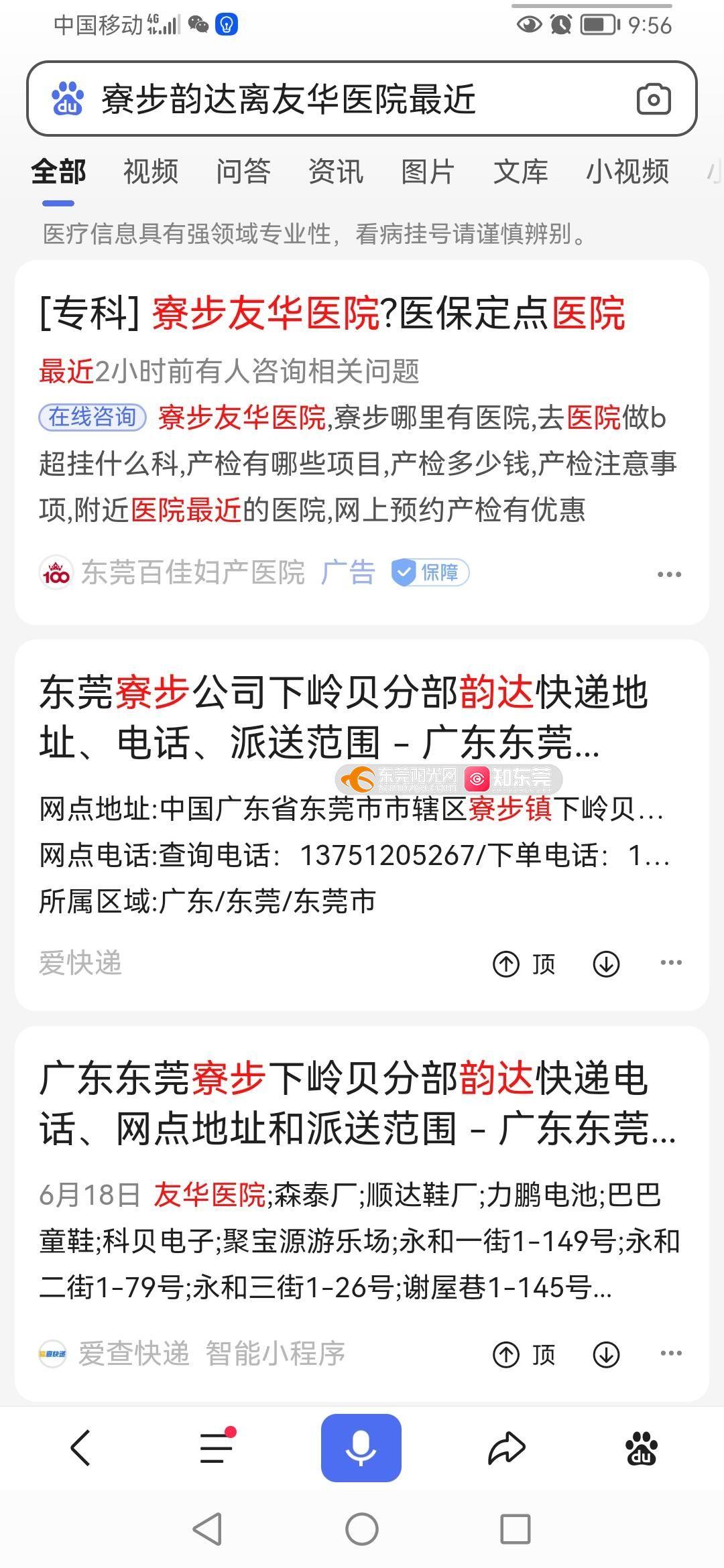Open the 寮步友华医院 医保定点医院 ad result

[332, 313]
